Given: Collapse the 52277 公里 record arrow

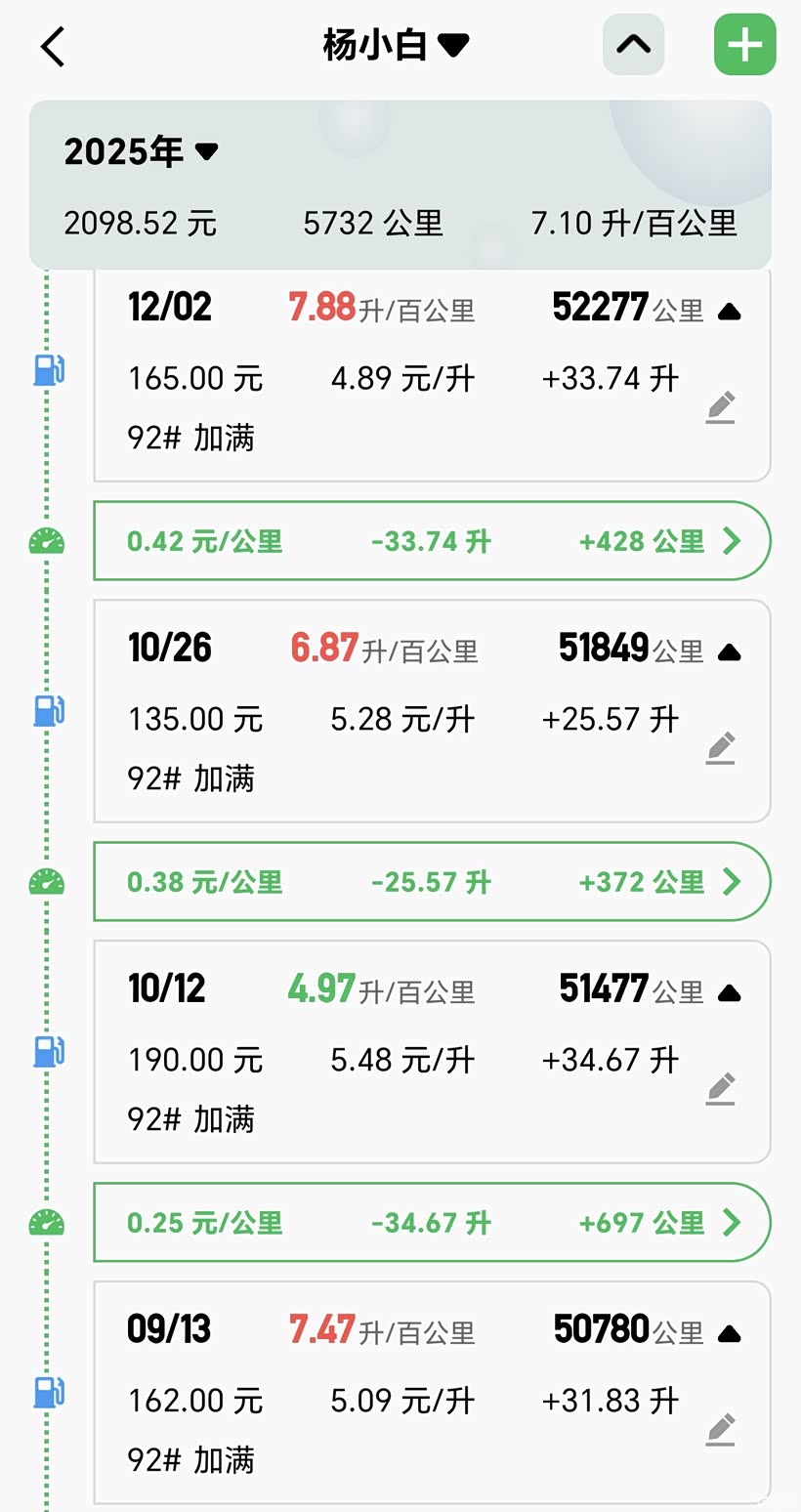Looking at the screenshot, I should pyautogui.click(x=729, y=312).
